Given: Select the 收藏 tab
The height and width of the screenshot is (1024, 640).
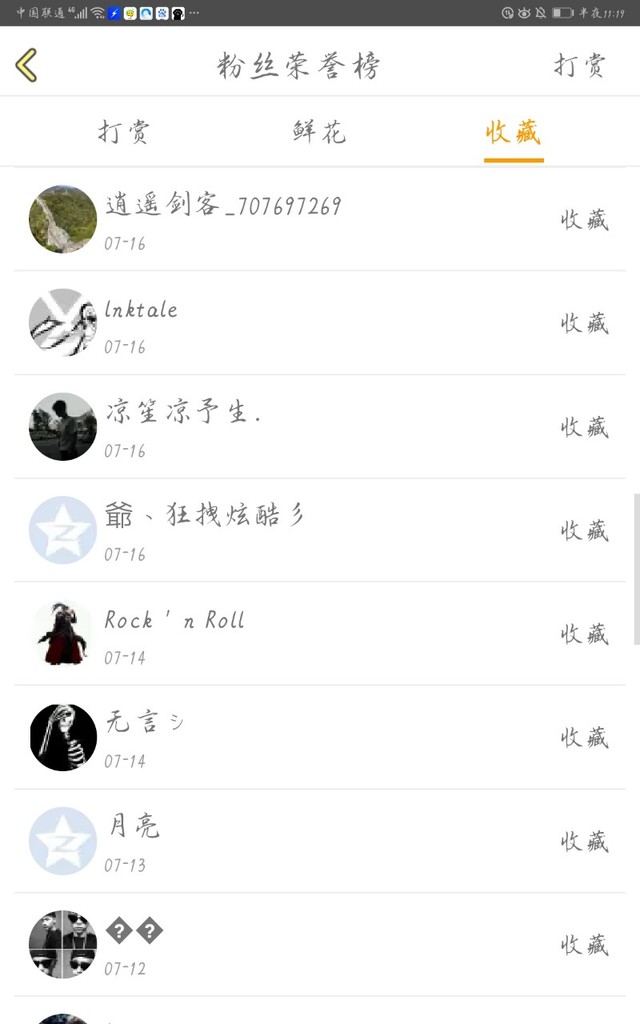Looking at the screenshot, I should pos(513,132).
